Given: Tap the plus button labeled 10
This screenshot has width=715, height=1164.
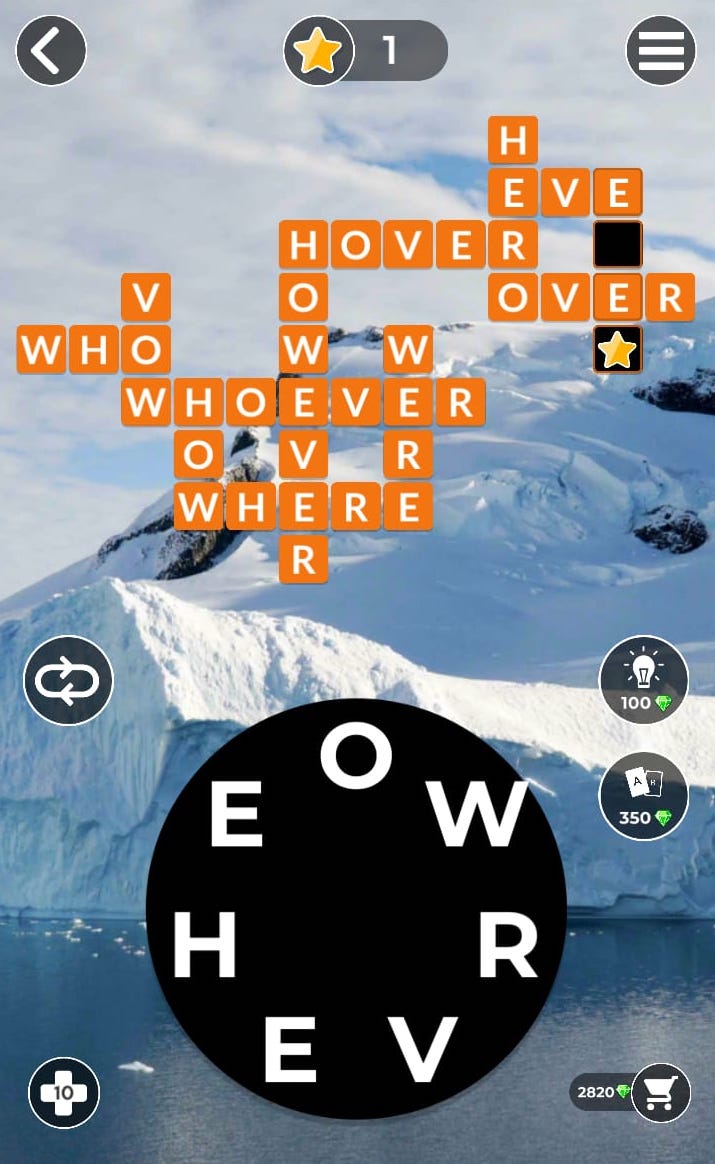Looking at the screenshot, I should point(64,1092).
